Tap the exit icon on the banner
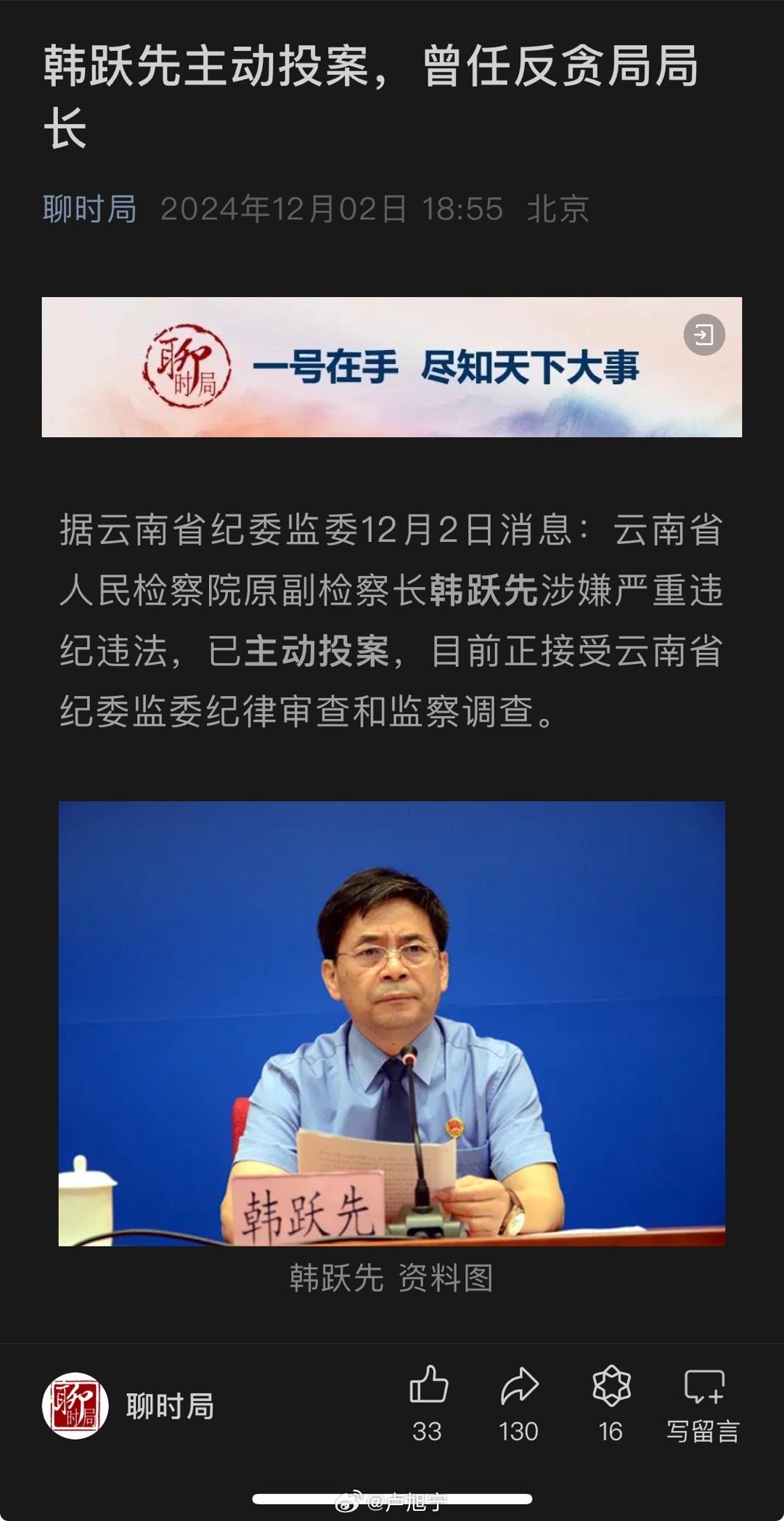The width and height of the screenshot is (784, 1521). (x=704, y=335)
